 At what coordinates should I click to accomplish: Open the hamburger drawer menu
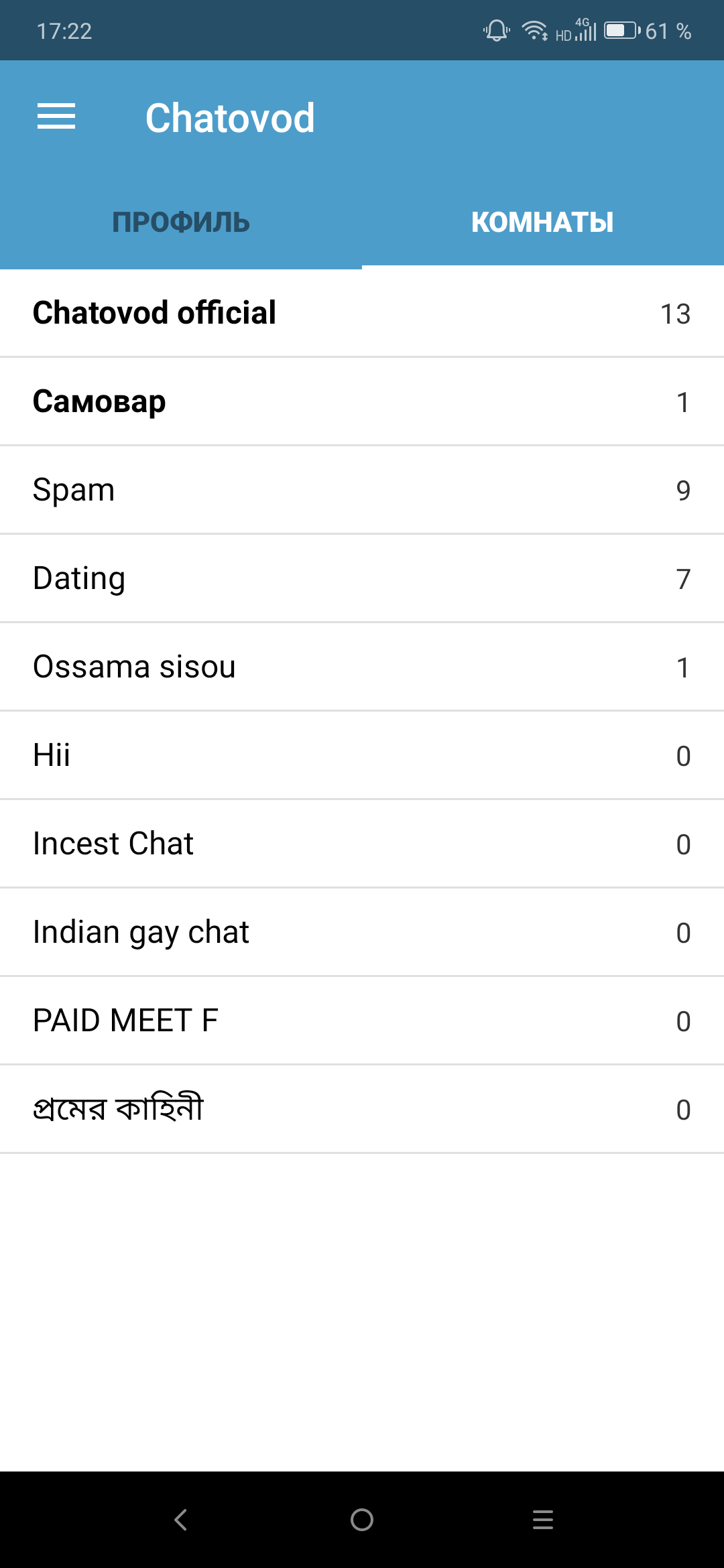(56, 117)
